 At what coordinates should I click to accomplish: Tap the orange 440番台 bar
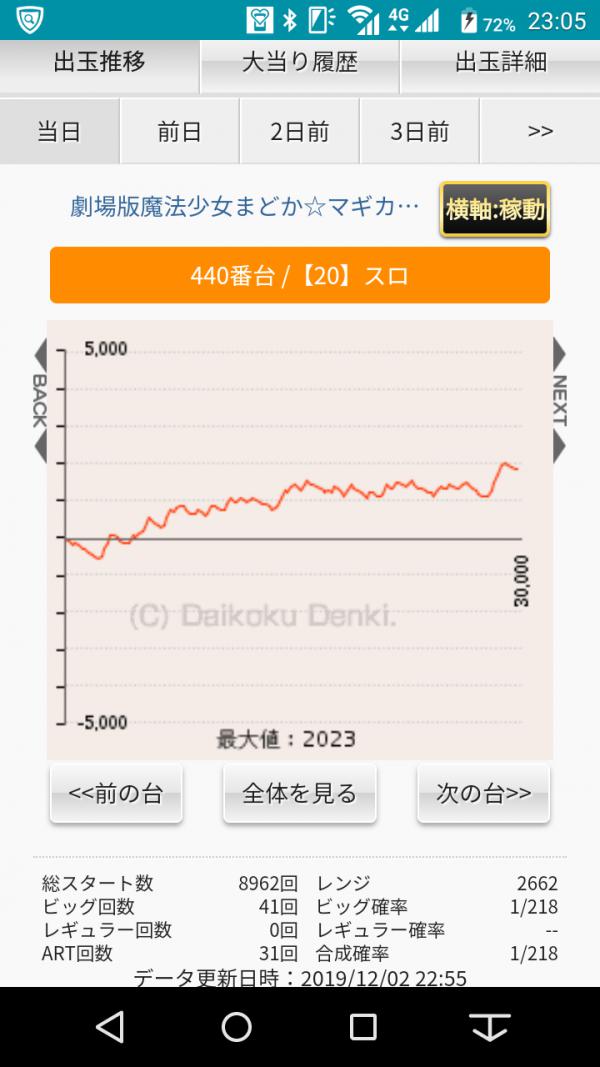(299, 275)
